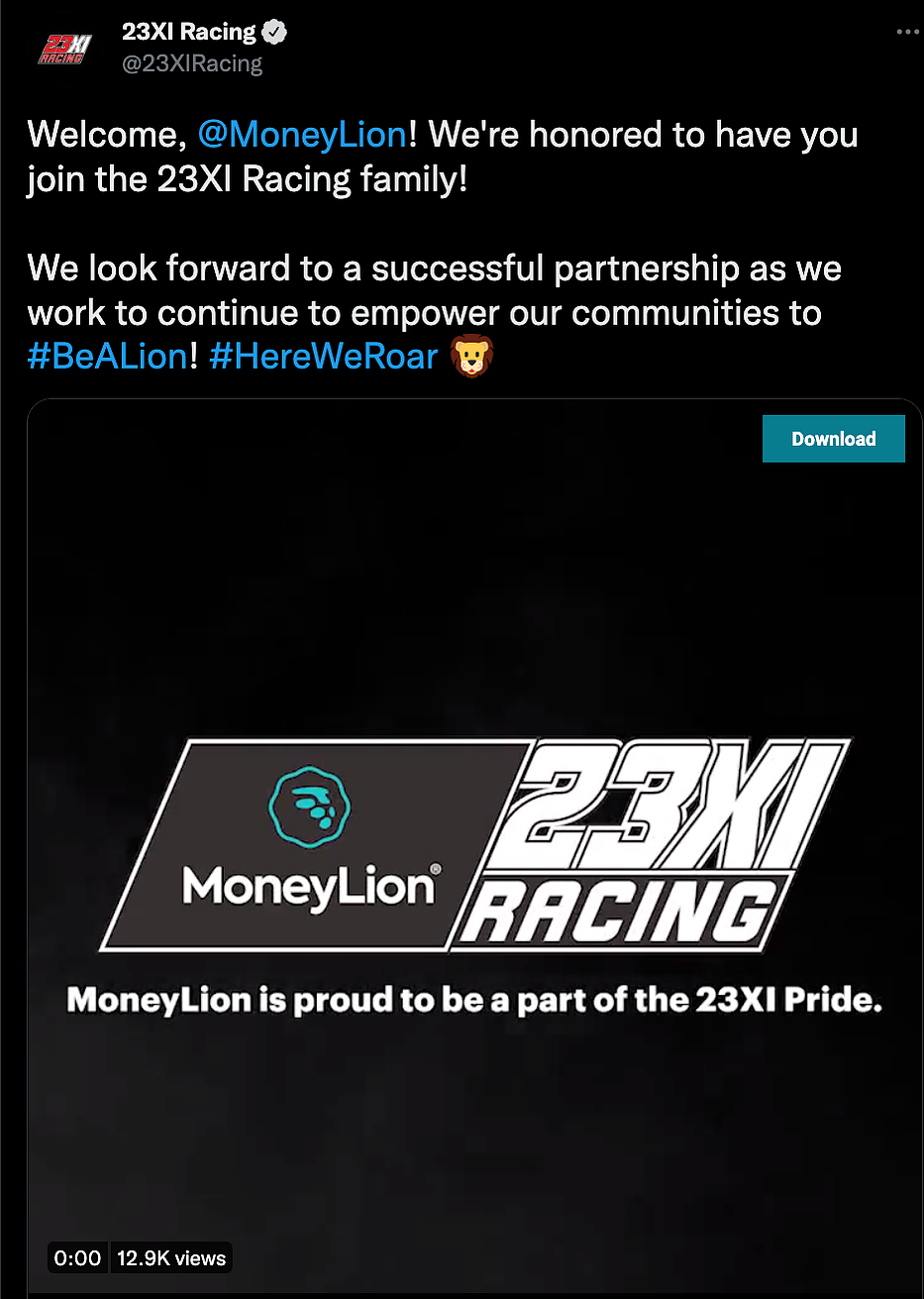Open the 23XI Racing account name
Viewport: 924px width, 1299px height.
pos(189,32)
